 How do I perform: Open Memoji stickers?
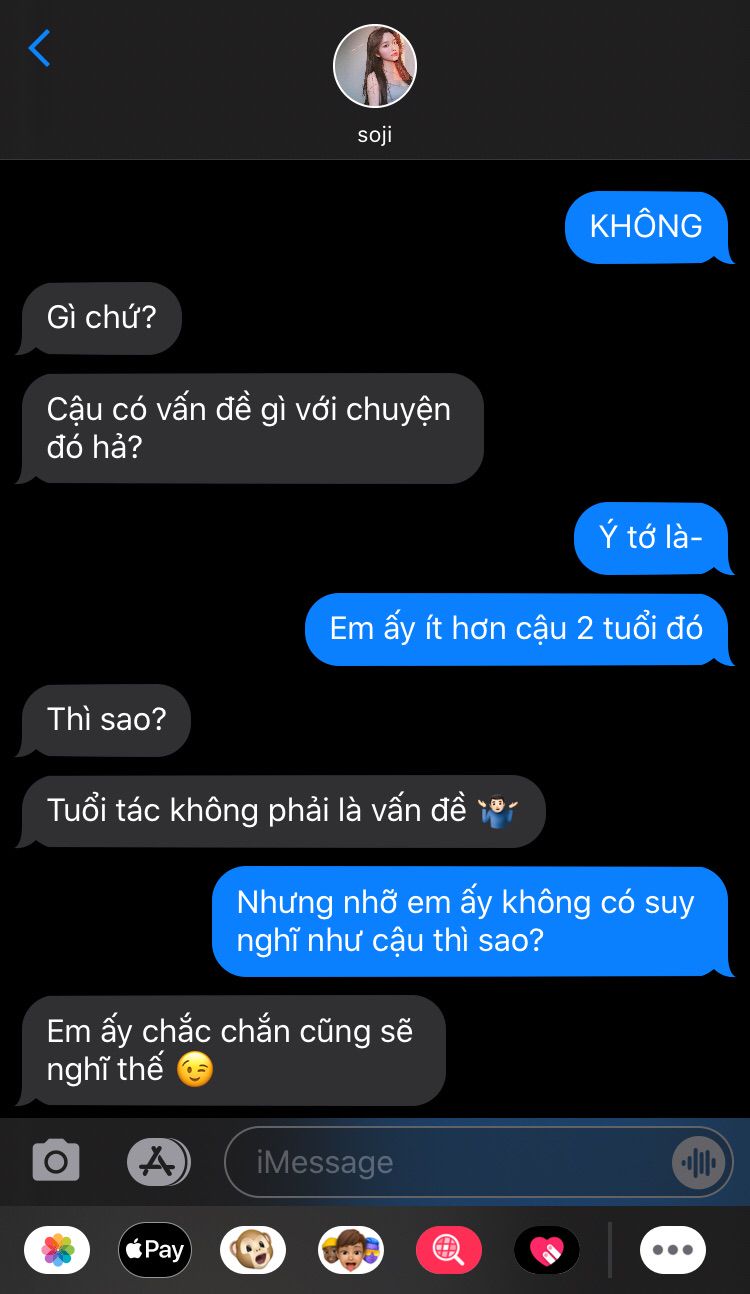pos(351,1250)
